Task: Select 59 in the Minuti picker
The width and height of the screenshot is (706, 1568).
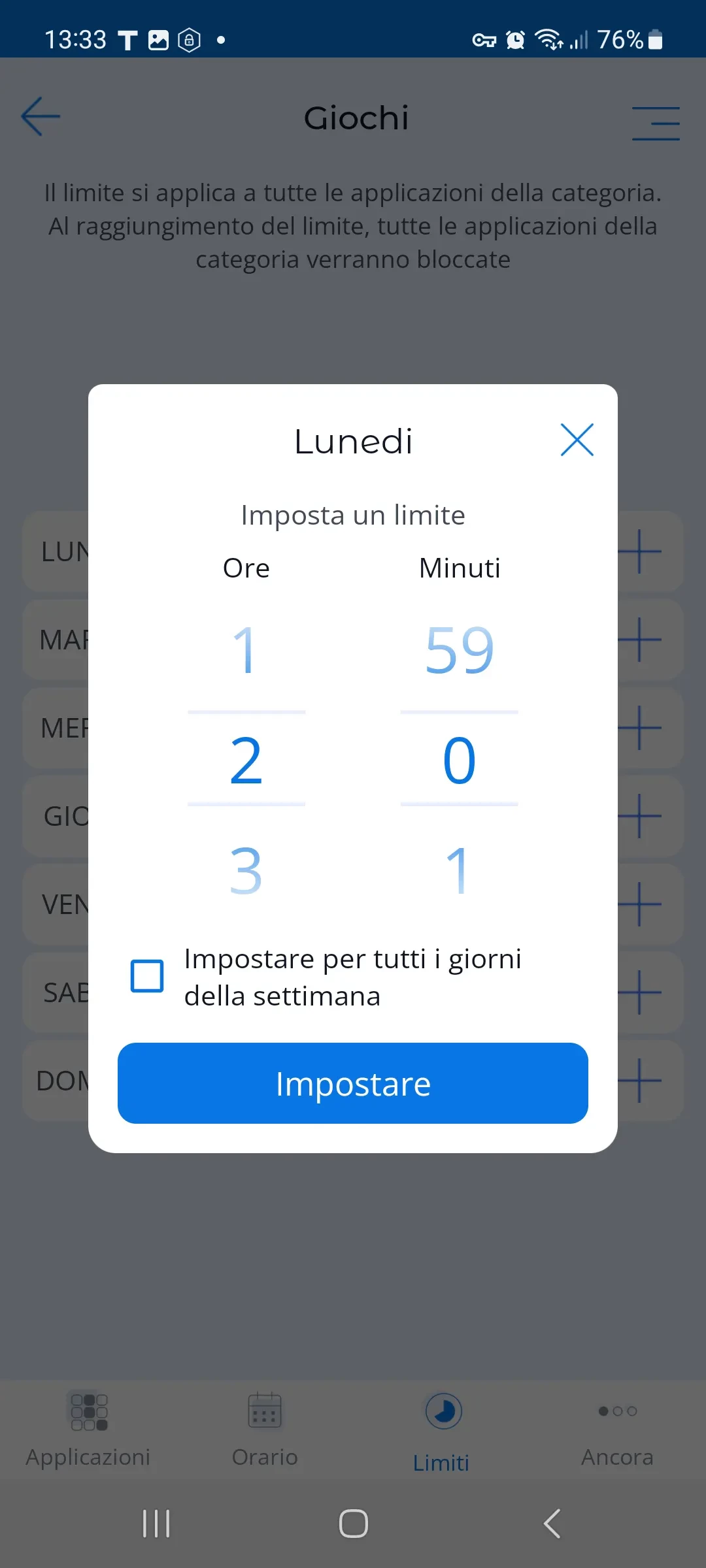Action: tap(459, 650)
